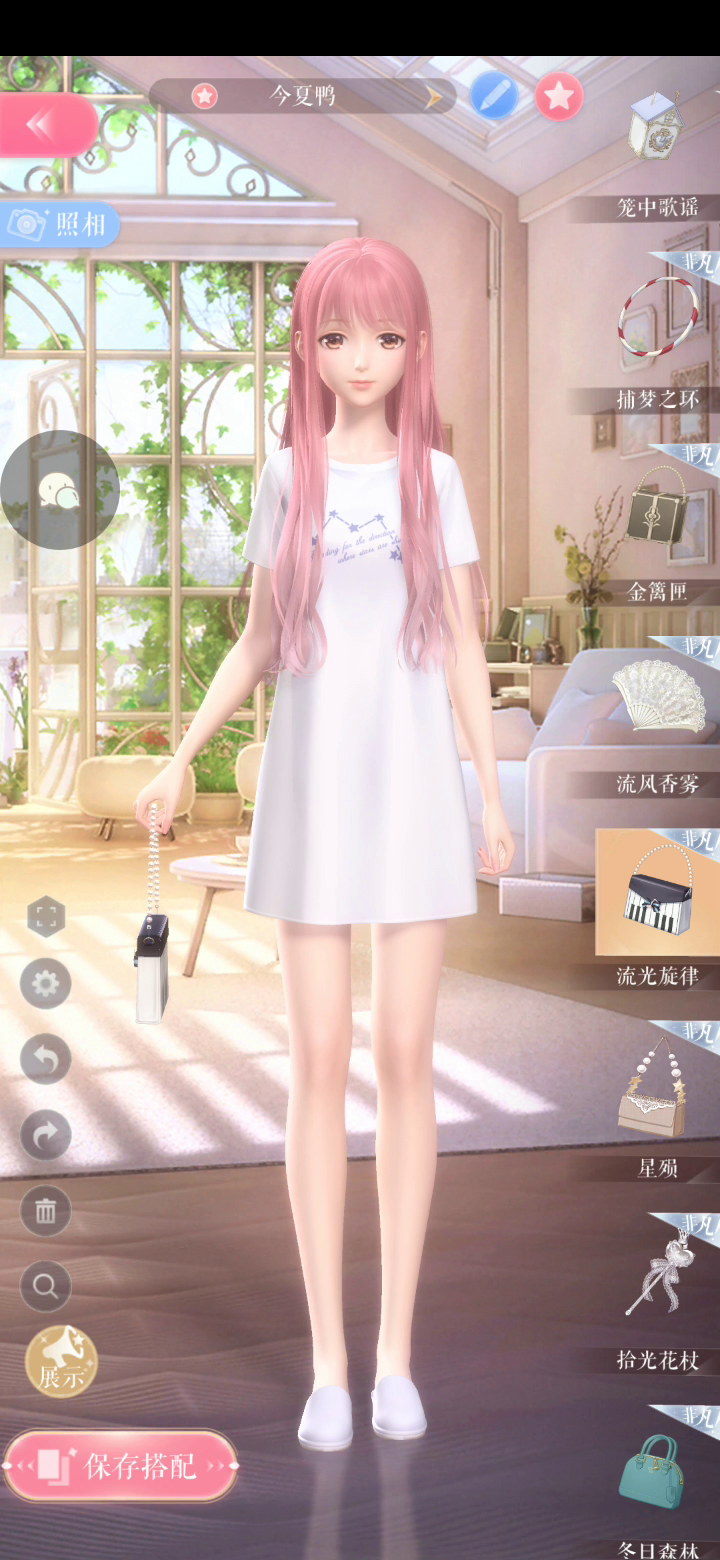Screen dimensions: 720x1560
Task: Tap the pink star favorite button
Action: point(559,96)
